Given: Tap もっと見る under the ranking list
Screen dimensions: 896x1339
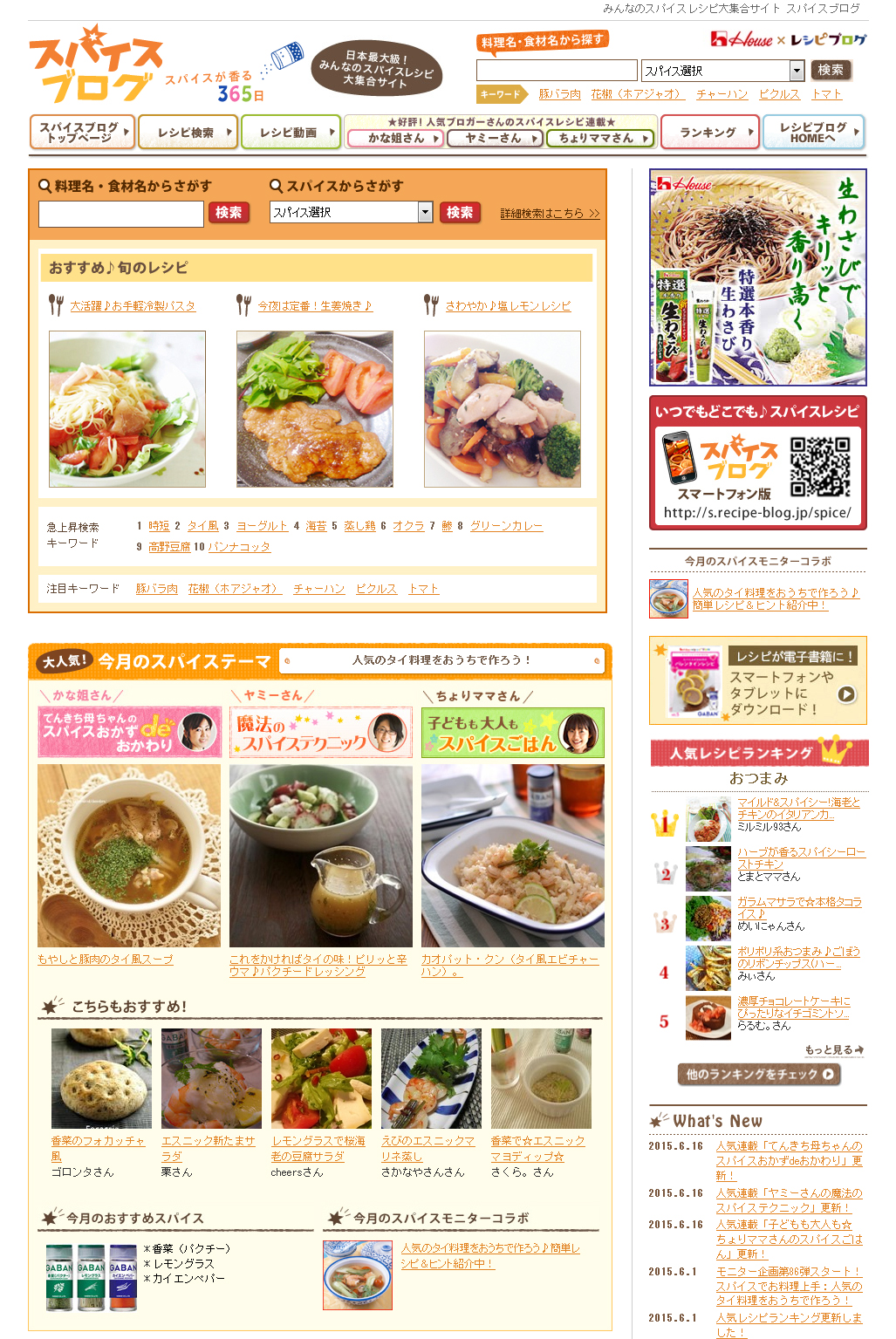Looking at the screenshot, I should pyautogui.click(x=833, y=1049).
